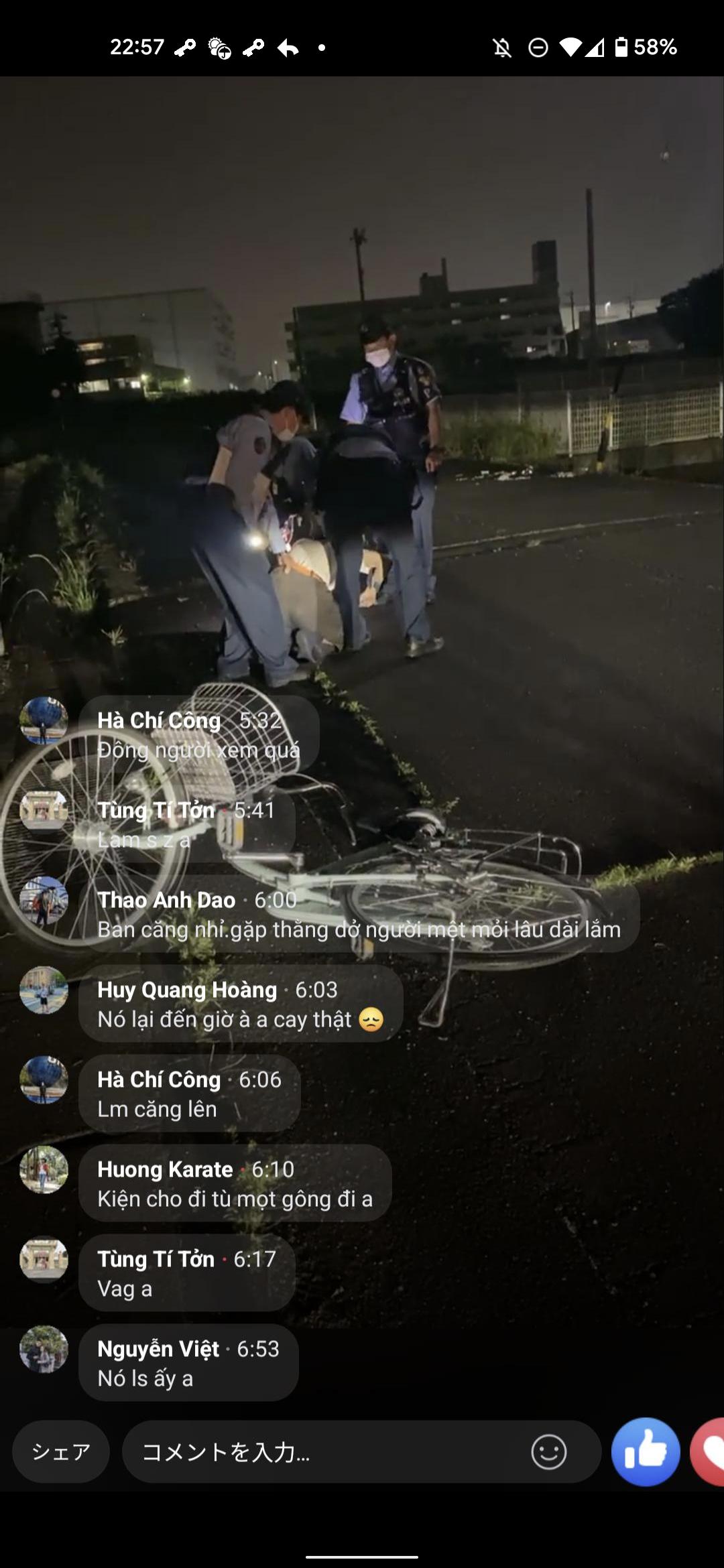Open Nguyễn Việt's profile picture
724x1568 pixels.
click(x=44, y=1349)
